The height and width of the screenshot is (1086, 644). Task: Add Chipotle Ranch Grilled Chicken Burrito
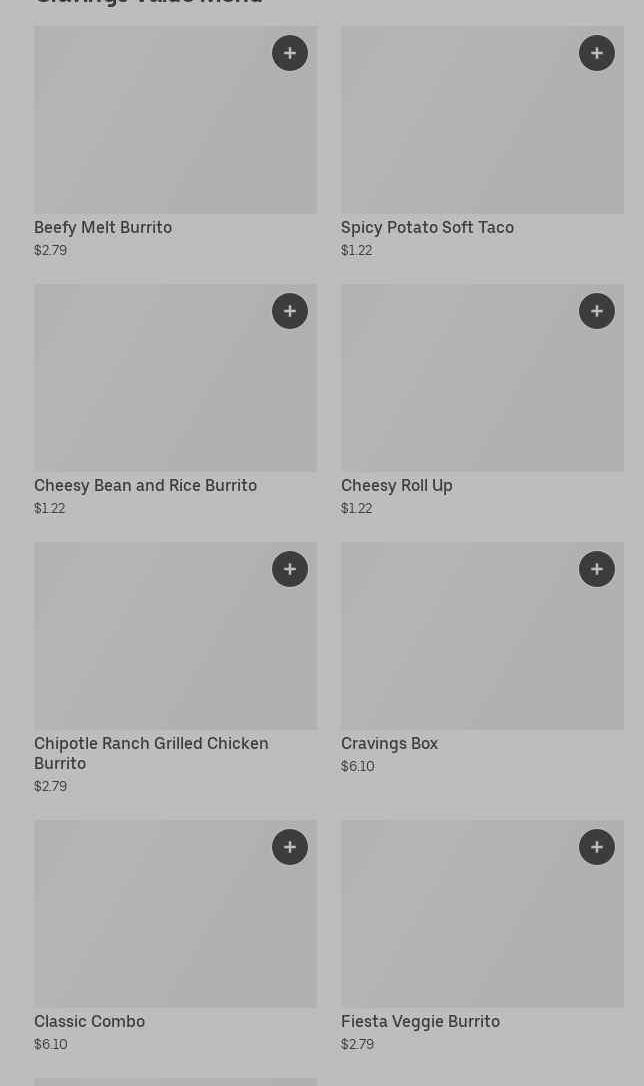tap(290, 569)
